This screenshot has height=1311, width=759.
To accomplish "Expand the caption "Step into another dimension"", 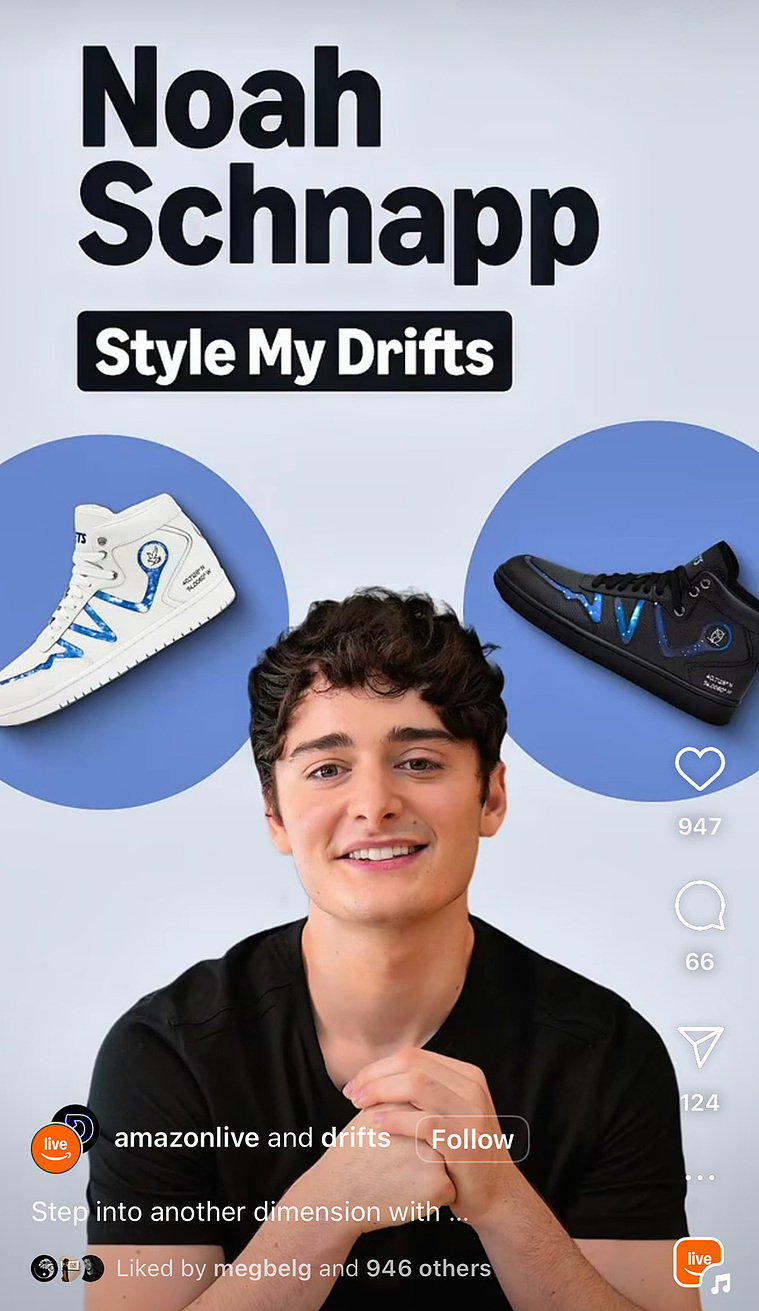I will pyautogui.click(x=250, y=1212).
